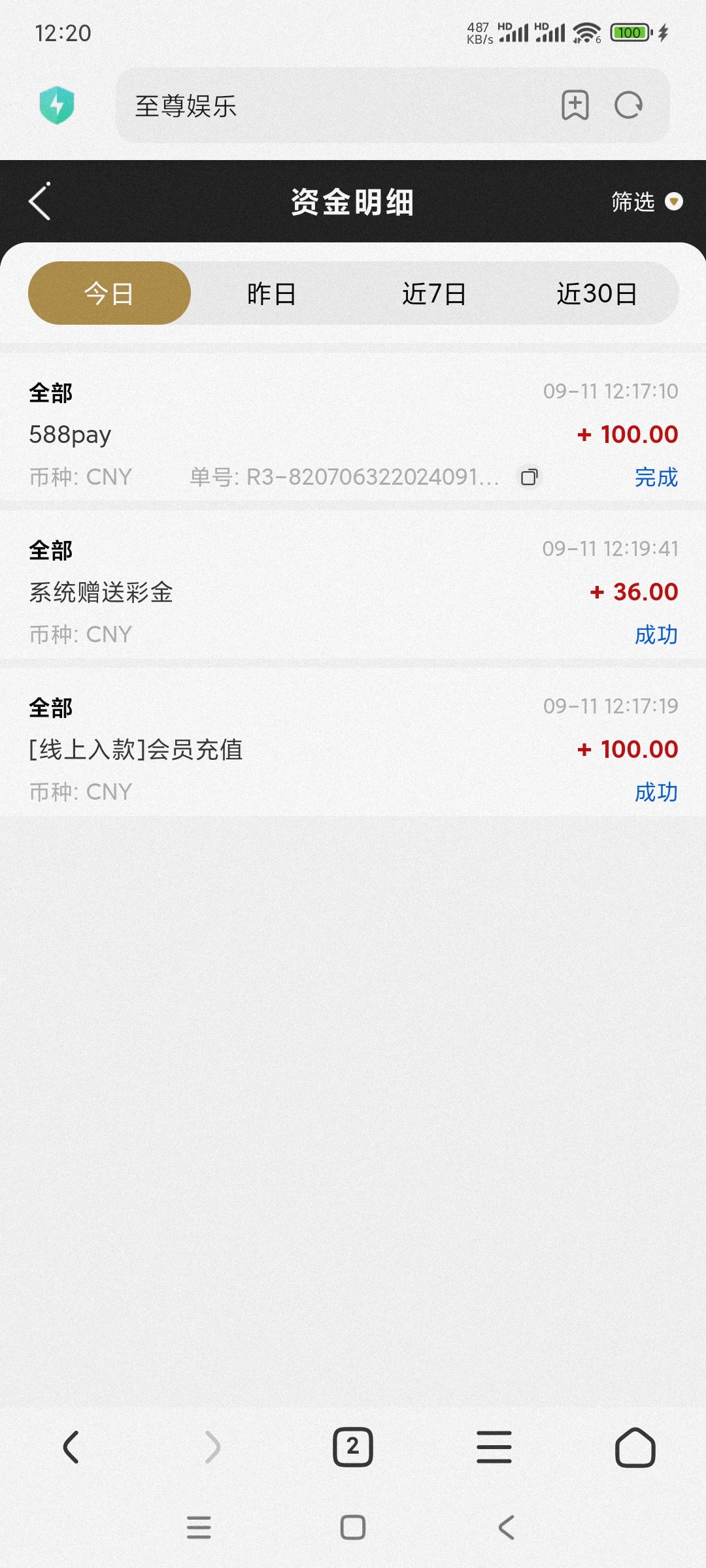Select the 近7日 time filter

pyautogui.click(x=435, y=293)
